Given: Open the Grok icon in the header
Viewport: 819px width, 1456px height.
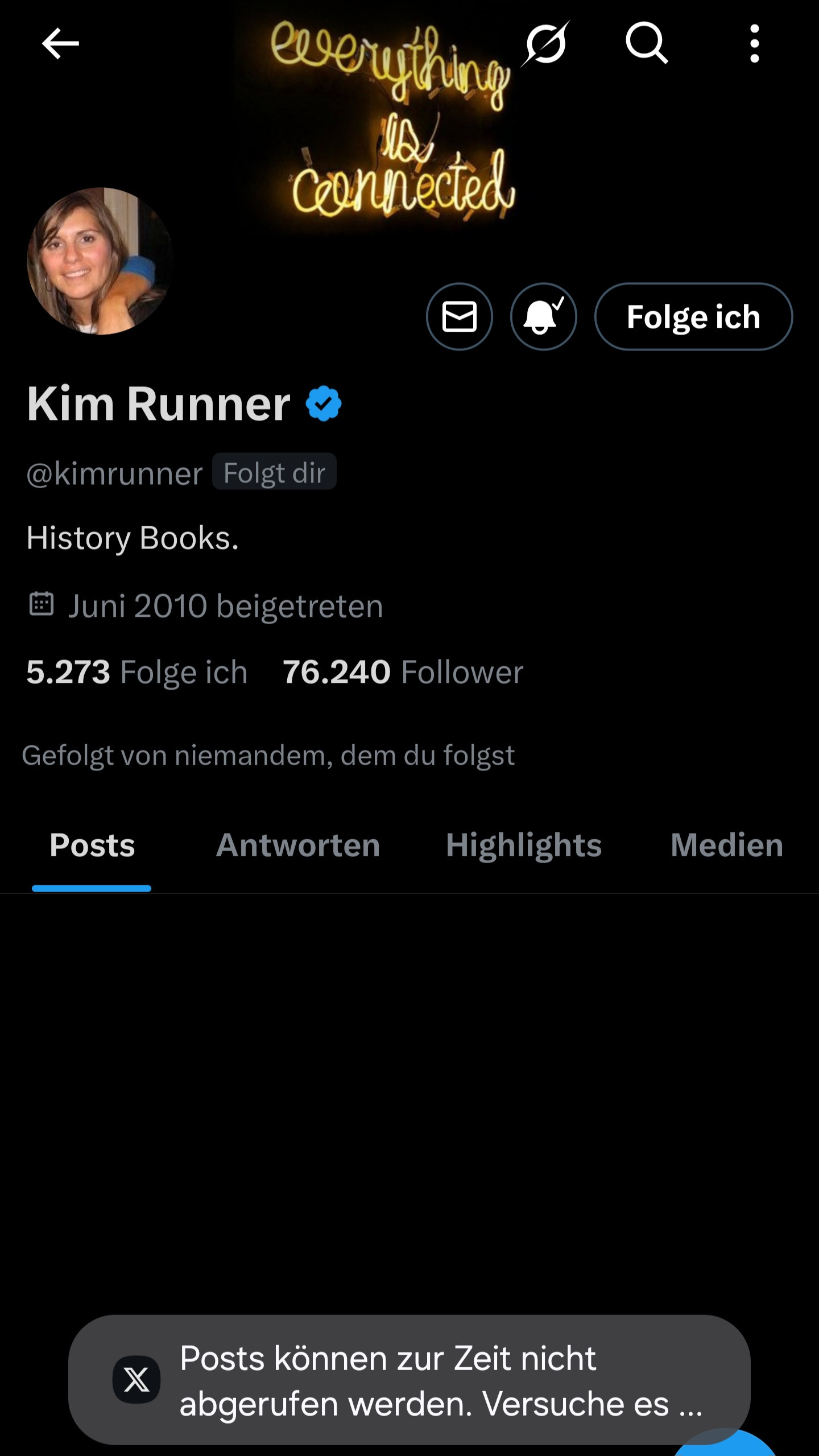Looking at the screenshot, I should point(545,43).
